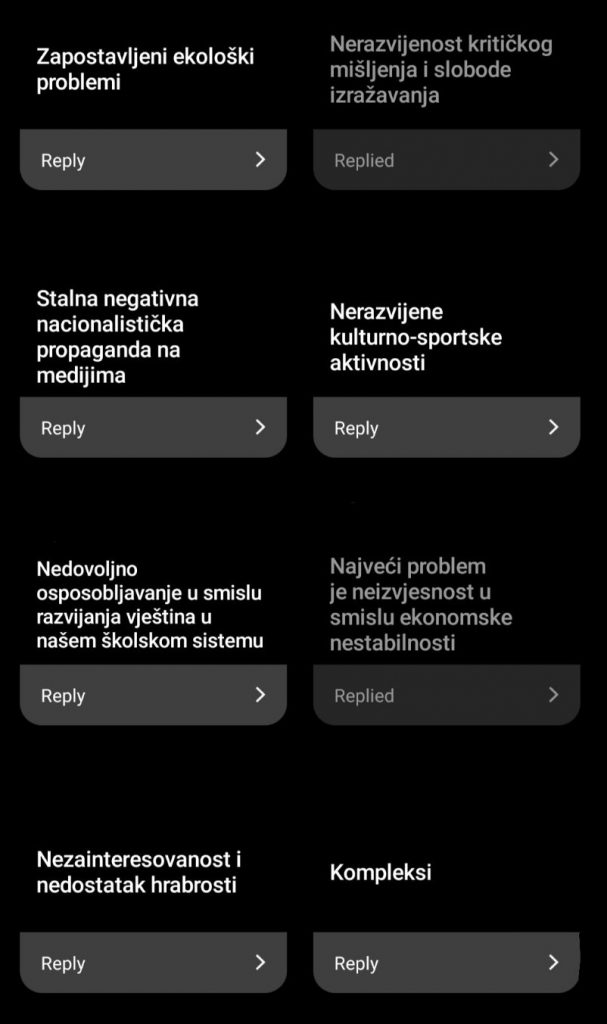Reply to 'Zapostavljeni ekološki problemi' response

tap(153, 160)
